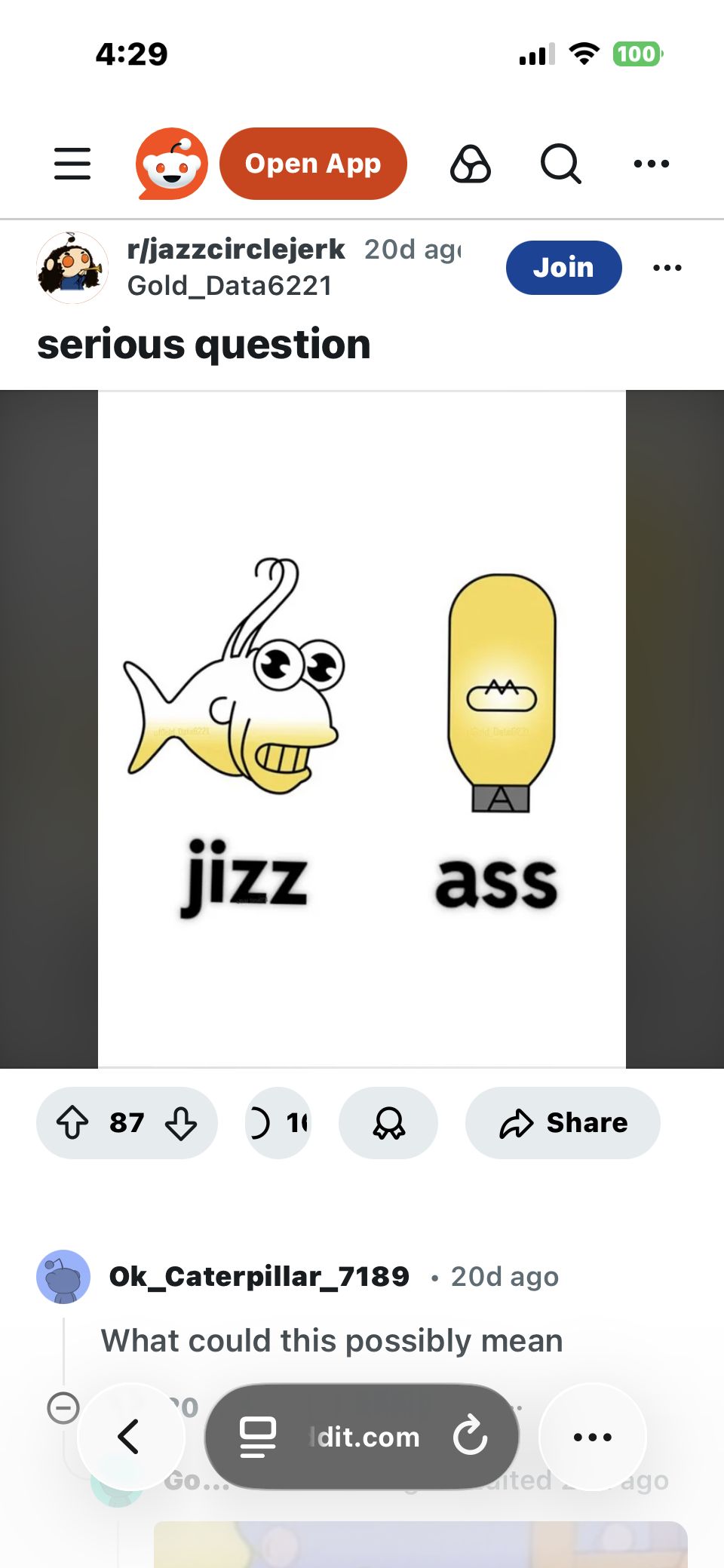This screenshot has height=1568, width=724.
Task: Open the jizz/ass post image
Action: pos(362,729)
